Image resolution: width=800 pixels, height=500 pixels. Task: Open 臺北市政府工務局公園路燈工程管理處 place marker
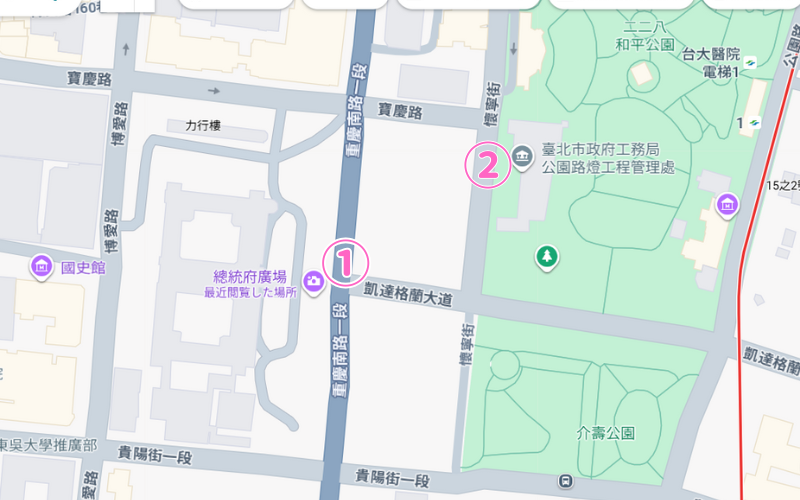coord(522,157)
